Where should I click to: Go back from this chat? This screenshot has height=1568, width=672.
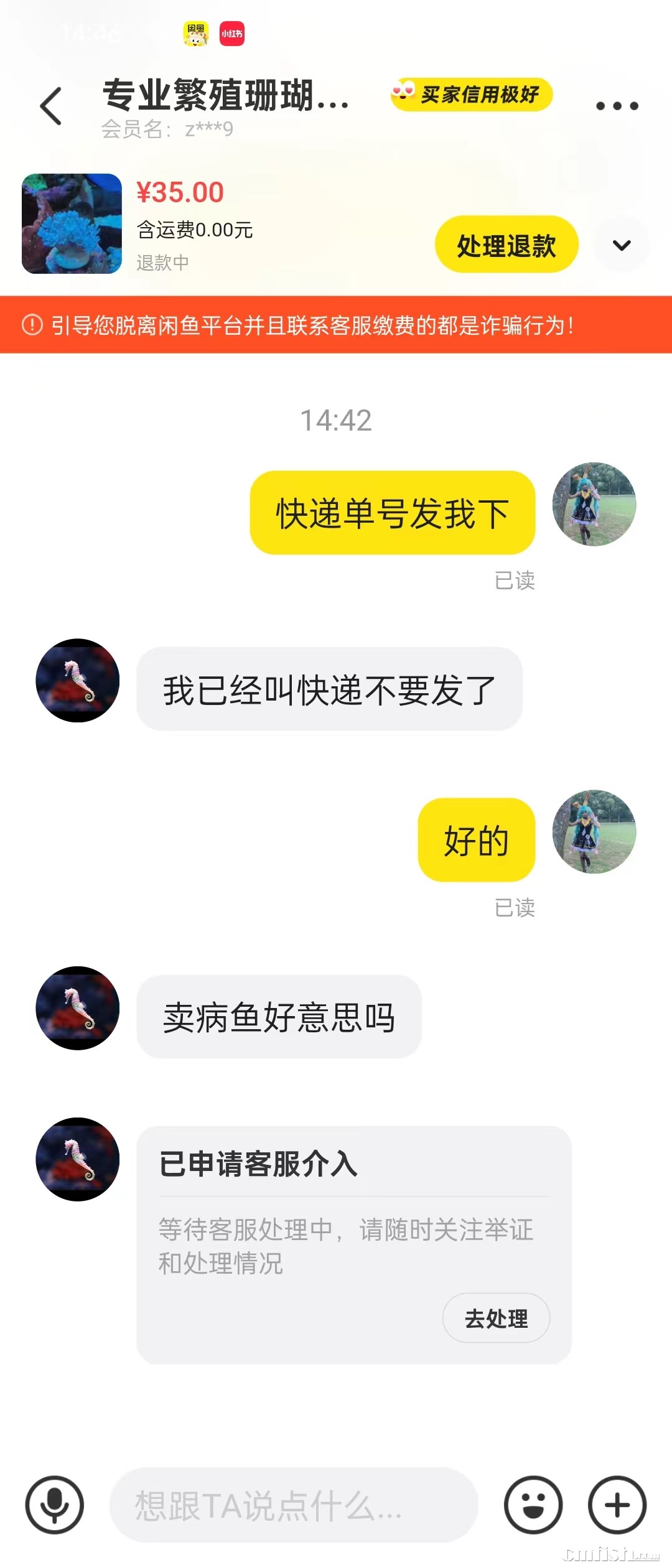(51, 106)
